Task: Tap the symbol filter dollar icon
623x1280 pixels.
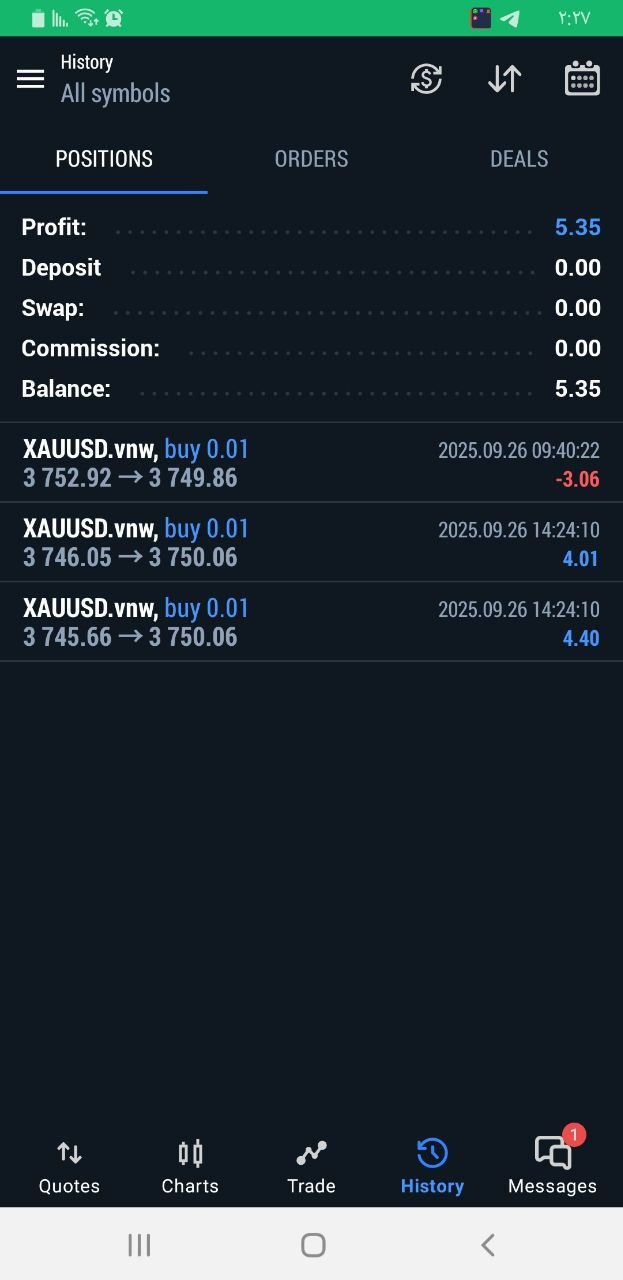Action: (x=426, y=79)
